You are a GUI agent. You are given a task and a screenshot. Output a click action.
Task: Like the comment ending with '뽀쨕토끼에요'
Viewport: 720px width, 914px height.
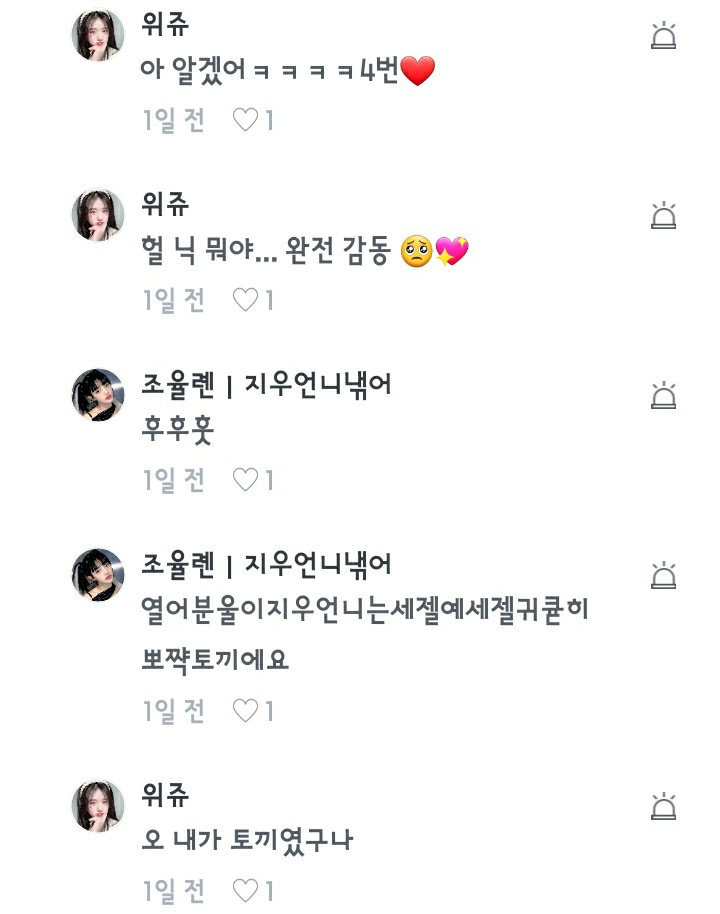(245, 711)
